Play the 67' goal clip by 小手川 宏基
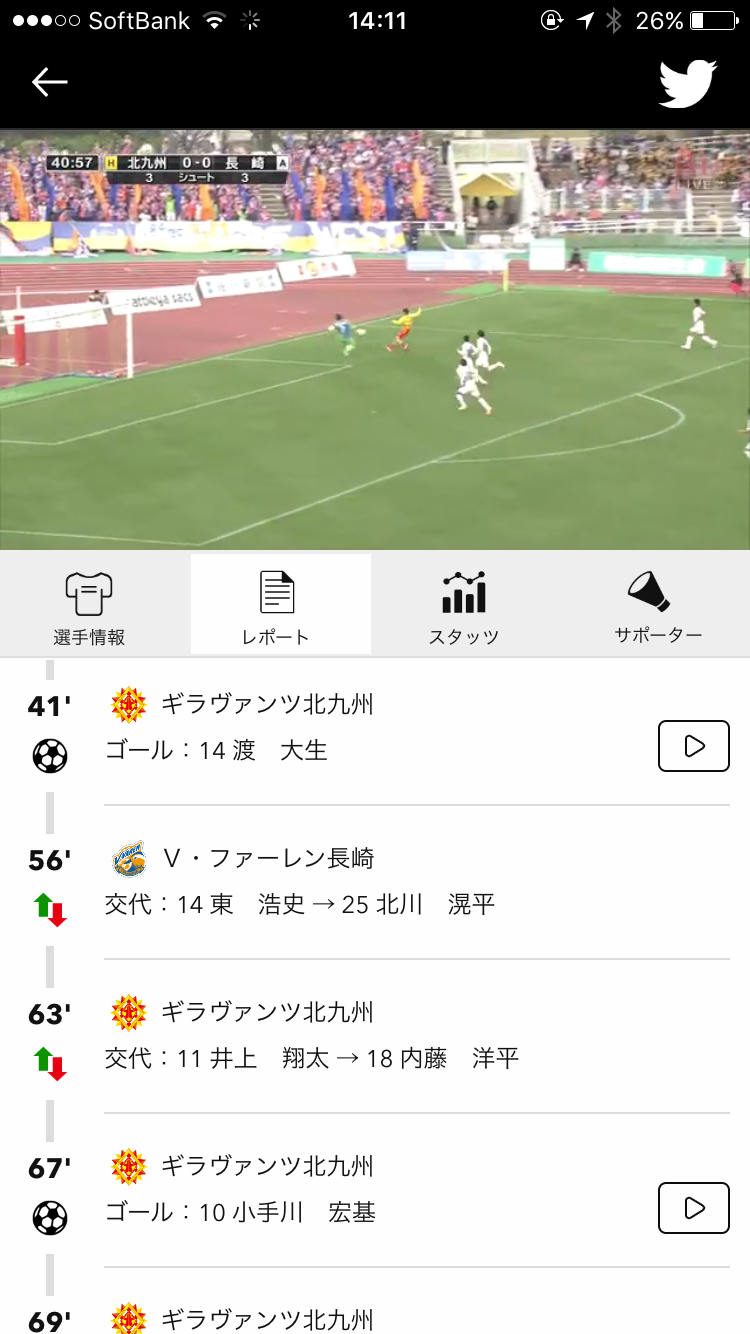 (693, 1208)
